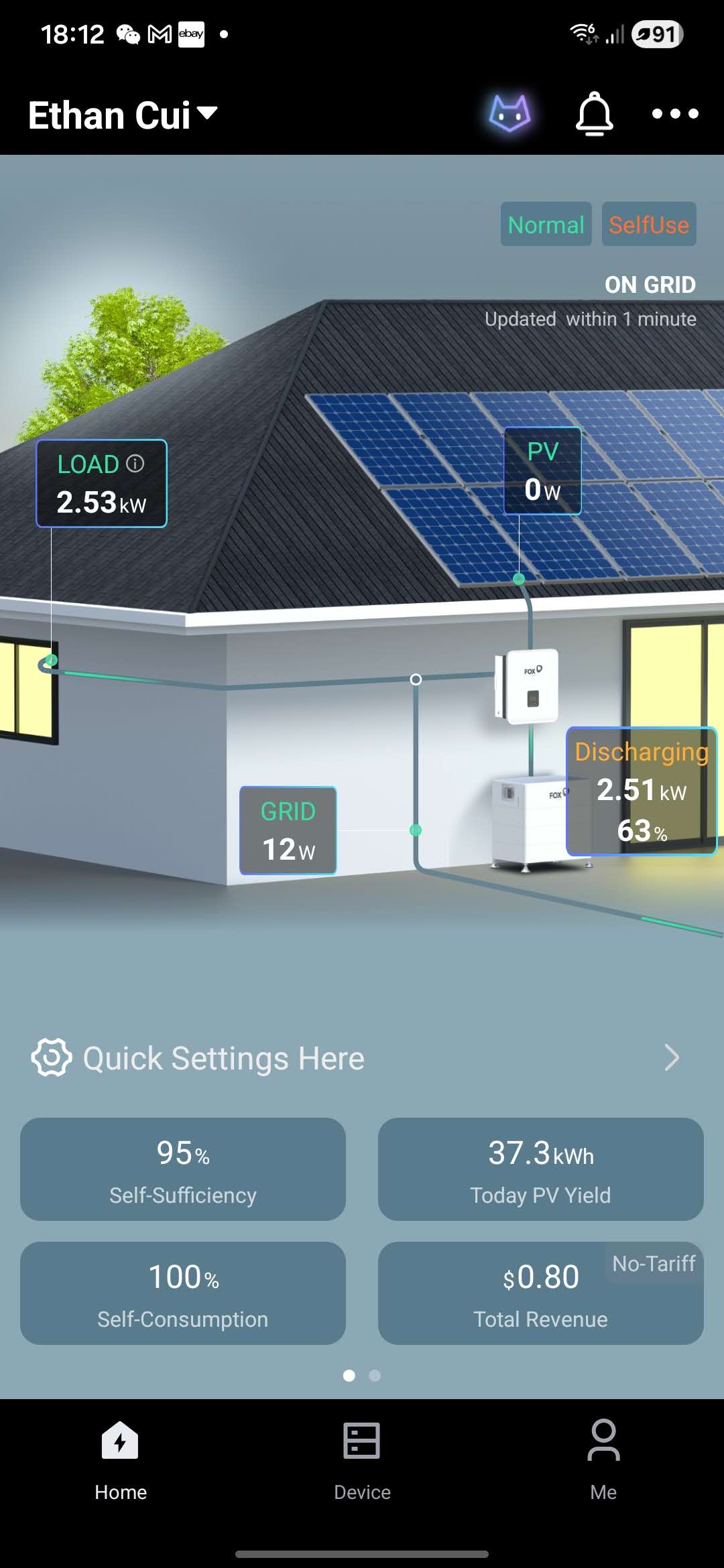Viewport: 724px width, 1568px height.
Task: Open the three-dot overflow menu
Action: (x=675, y=114)
